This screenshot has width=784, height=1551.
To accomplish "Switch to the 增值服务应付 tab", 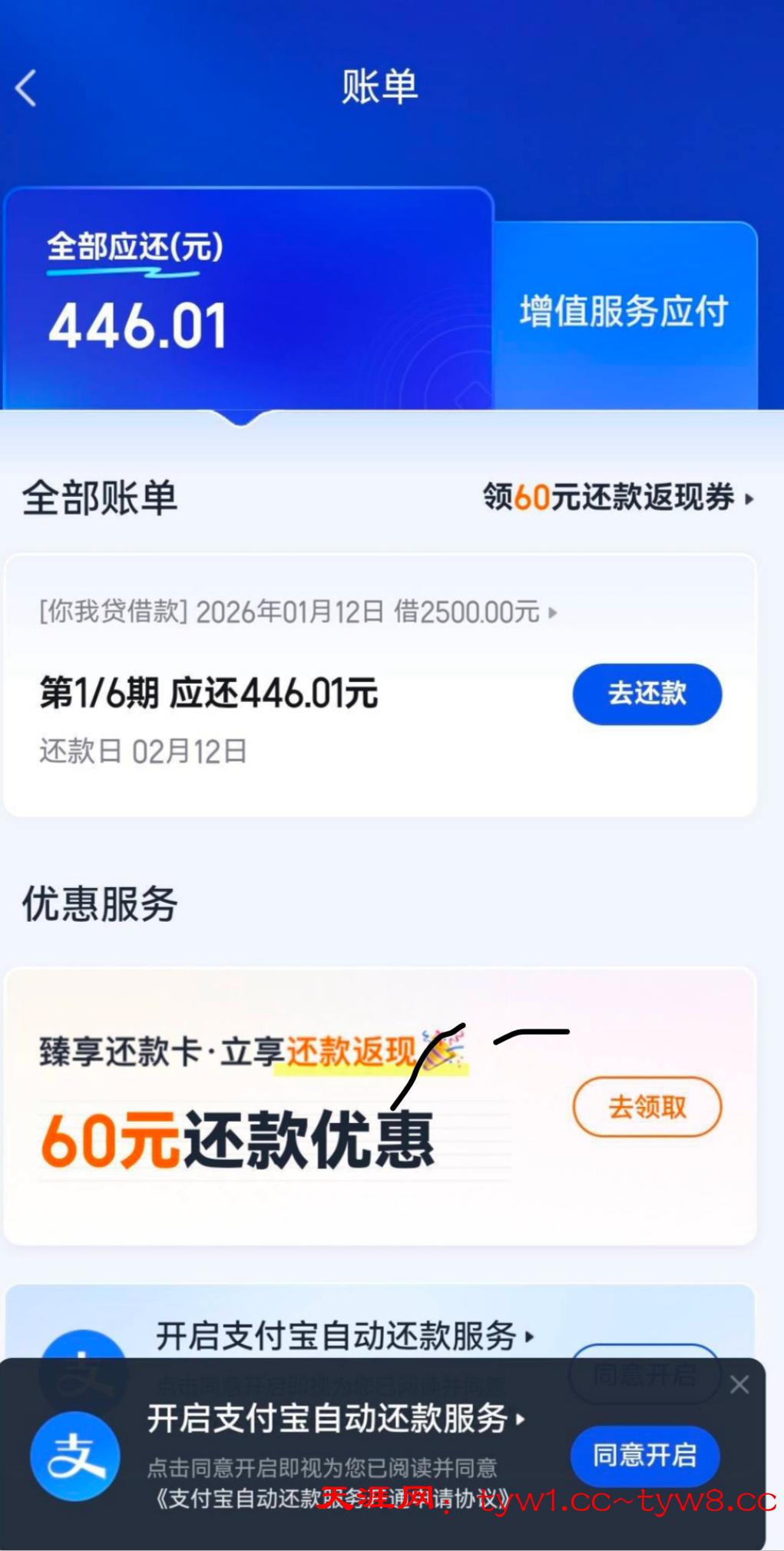I will 624,312.
